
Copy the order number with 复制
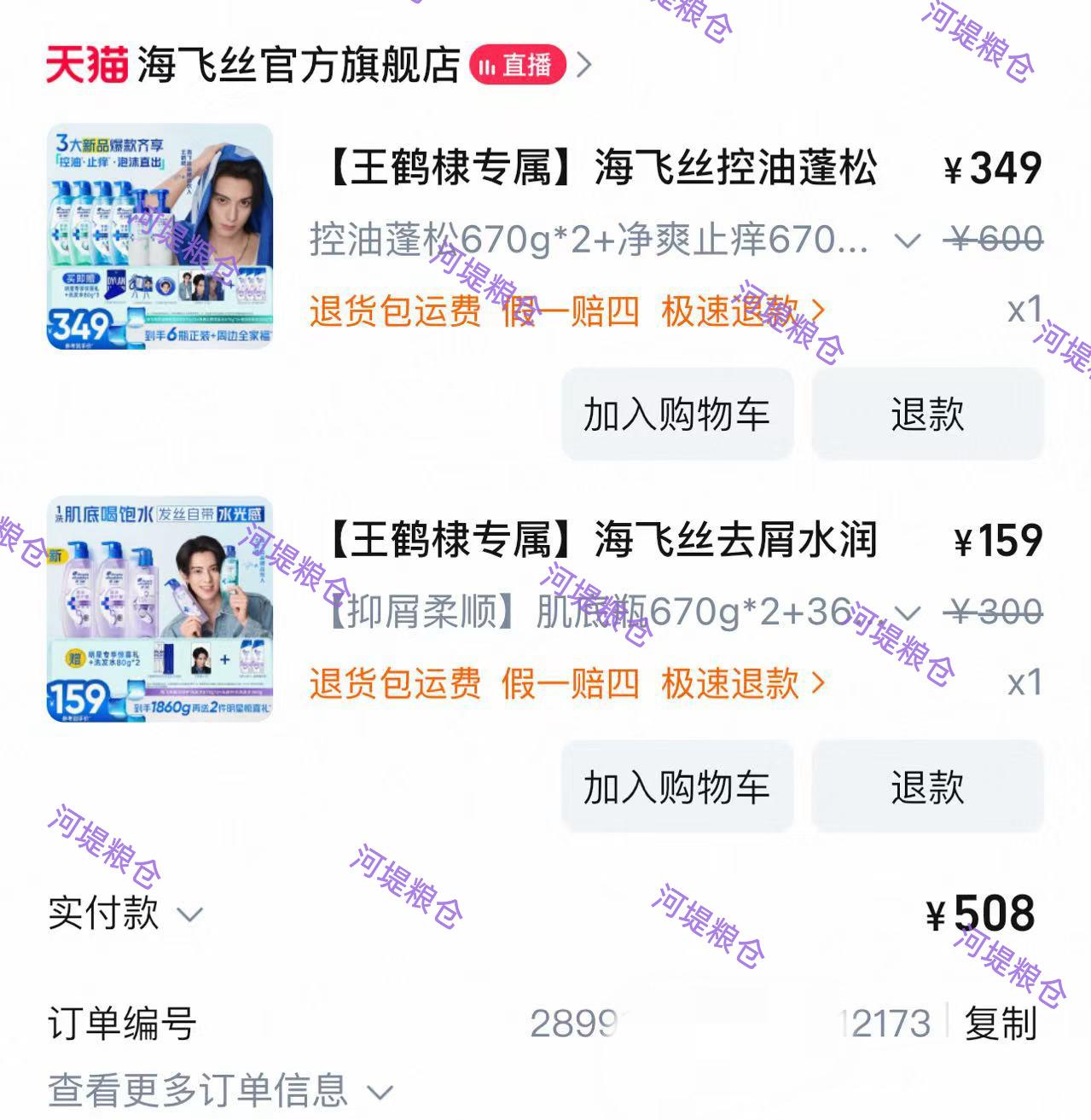click(1000, 1023)
